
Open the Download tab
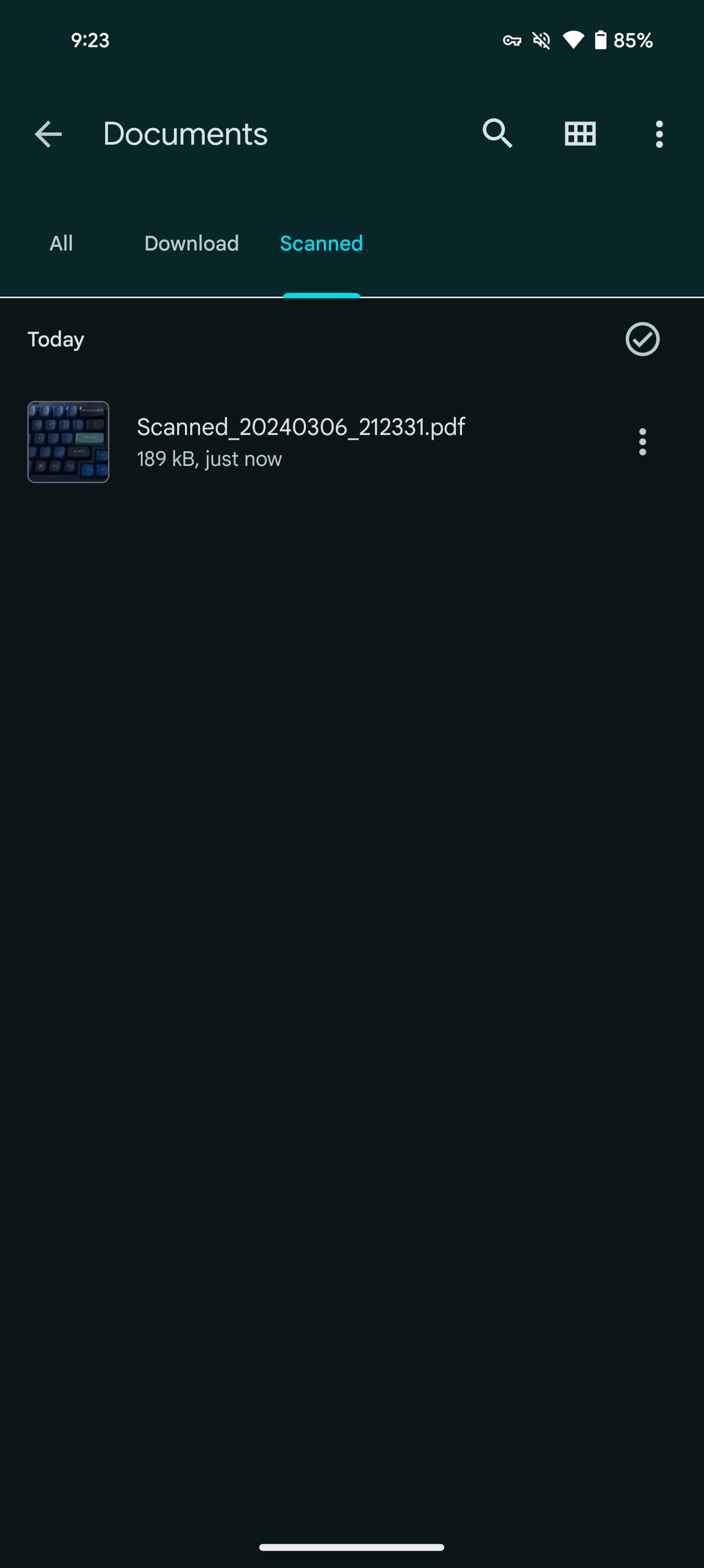click(x=191, y=244)
